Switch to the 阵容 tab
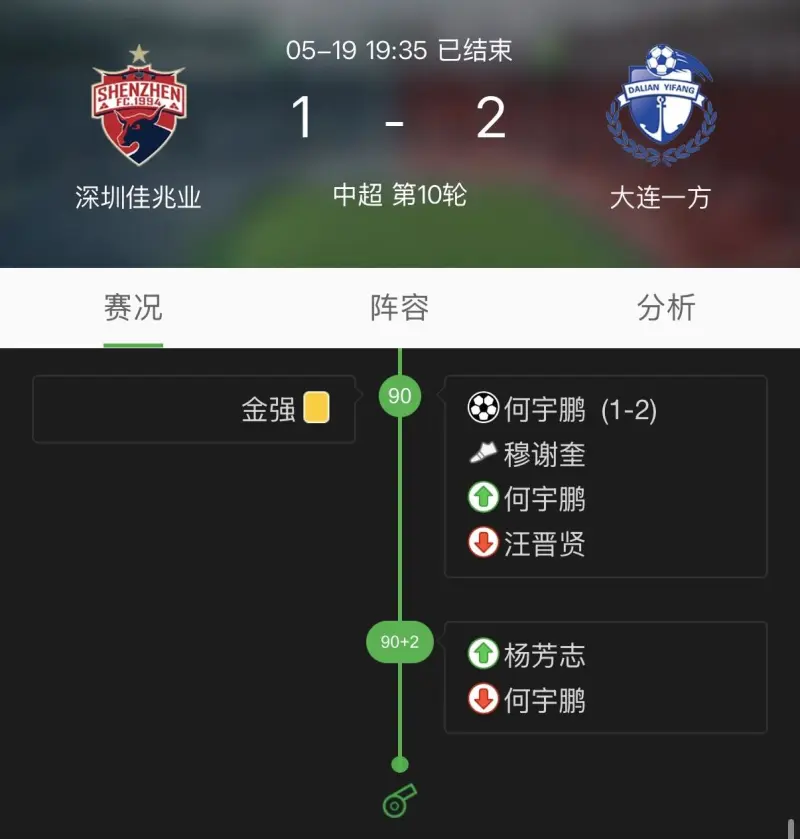 tap(399, 308)
